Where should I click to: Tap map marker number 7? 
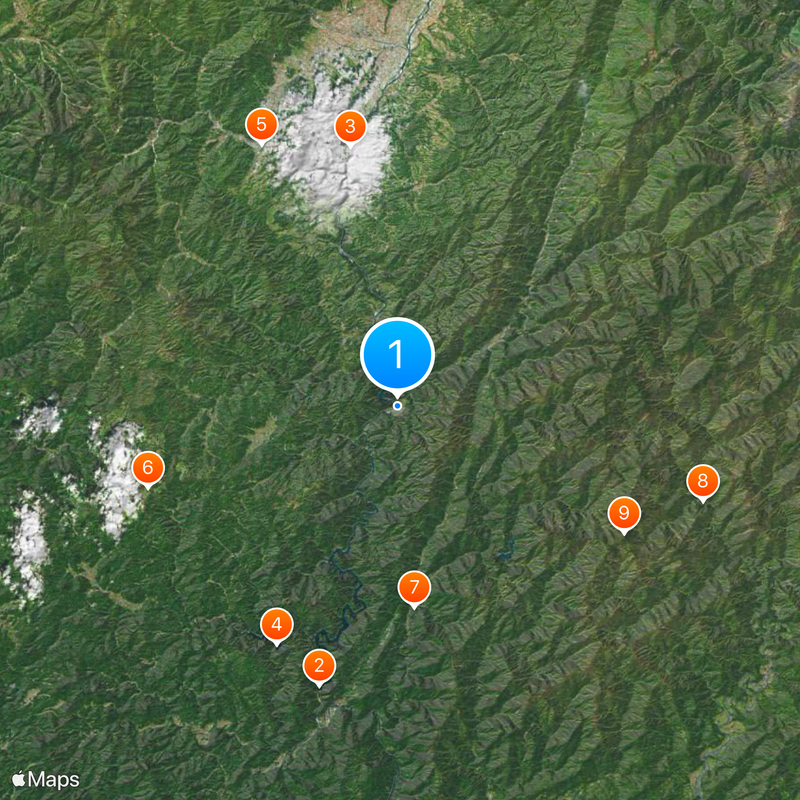tap(413, 587)
